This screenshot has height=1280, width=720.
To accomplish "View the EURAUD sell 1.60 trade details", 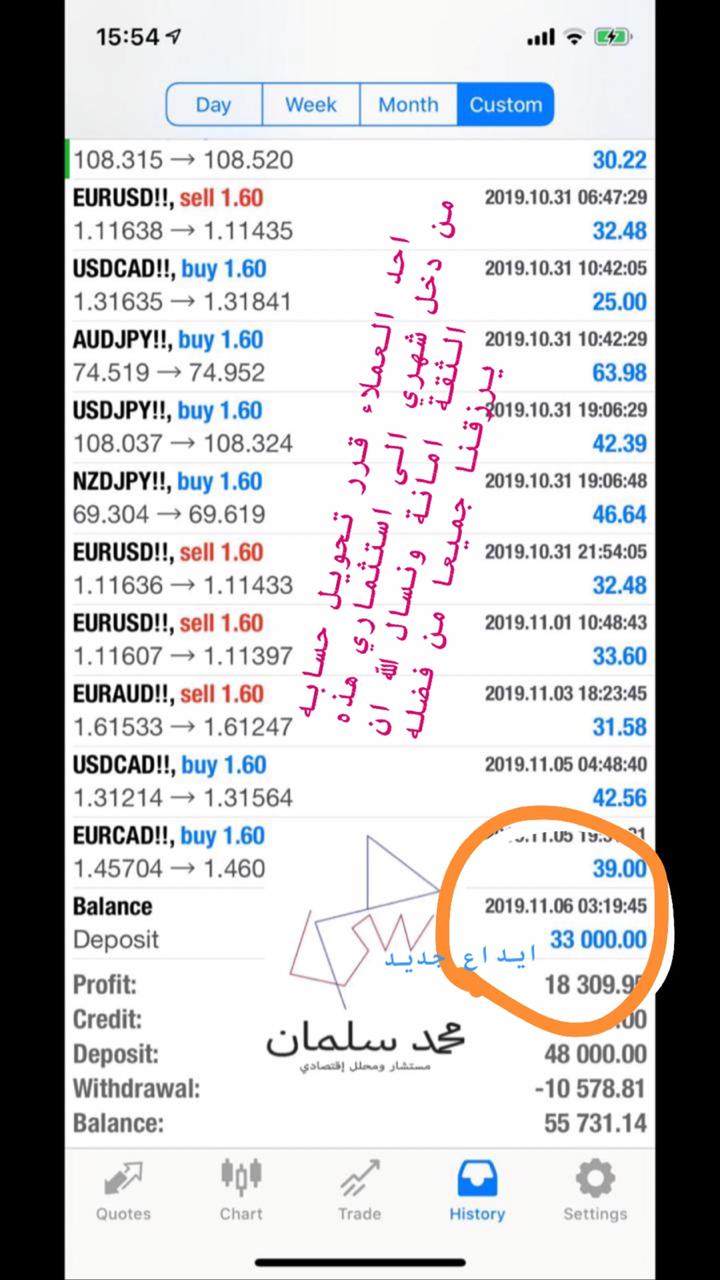I will [360, 711].
